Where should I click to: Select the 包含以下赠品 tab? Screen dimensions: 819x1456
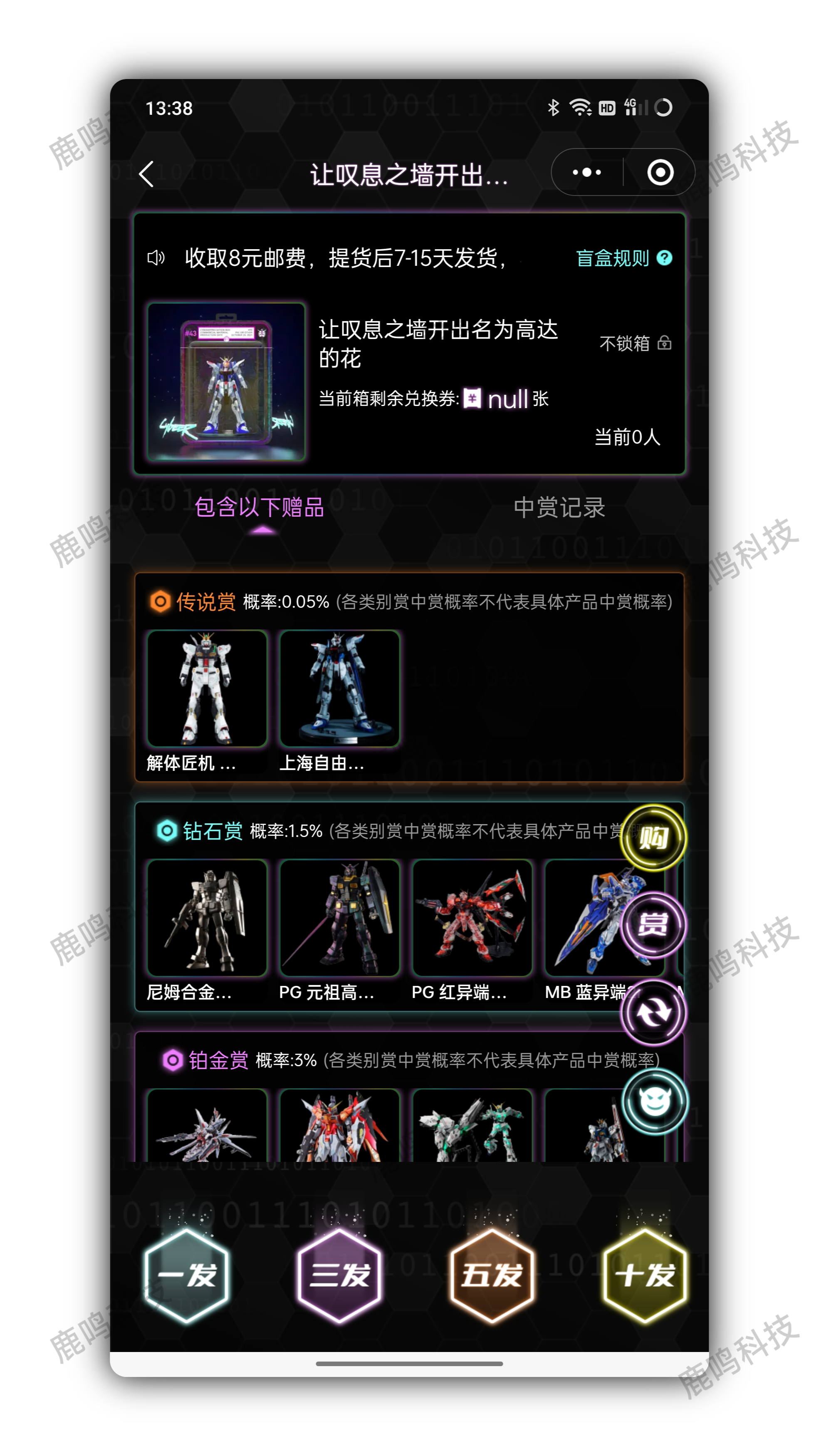(260, 508)
